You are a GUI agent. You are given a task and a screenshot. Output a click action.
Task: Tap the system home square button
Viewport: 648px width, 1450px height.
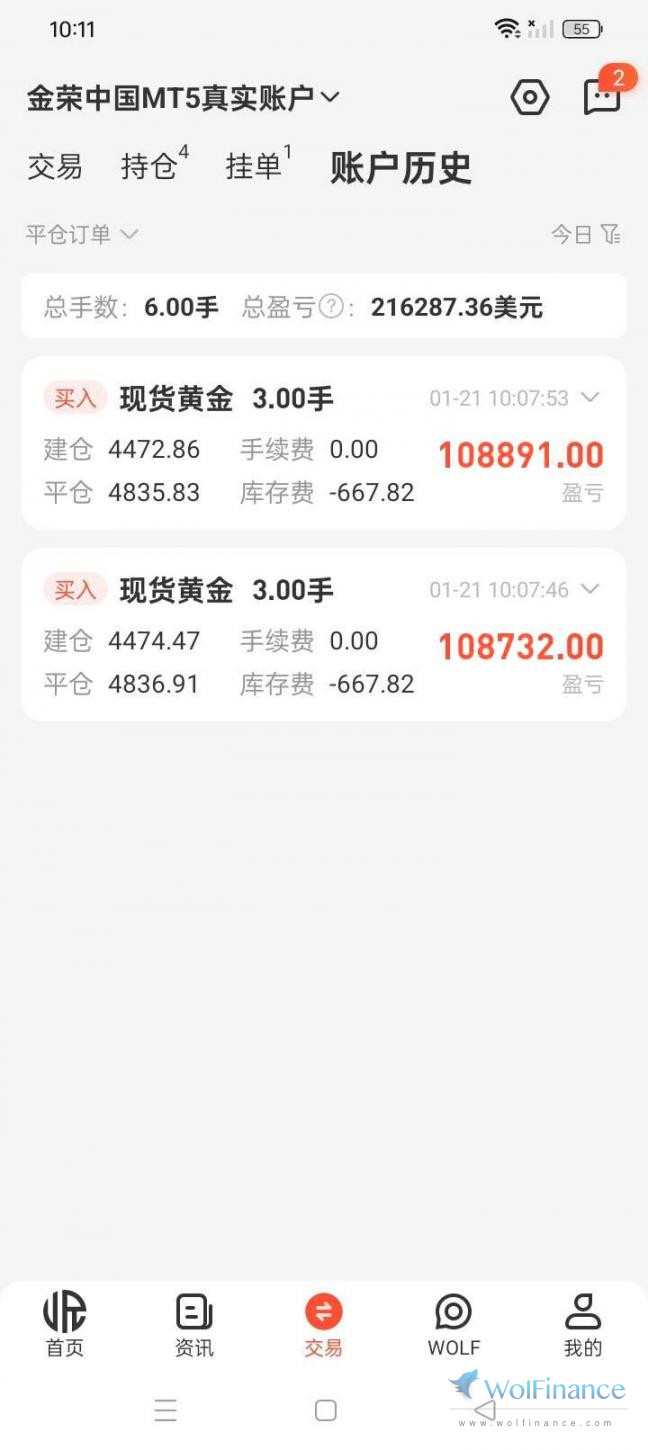tap(325, 1410)
